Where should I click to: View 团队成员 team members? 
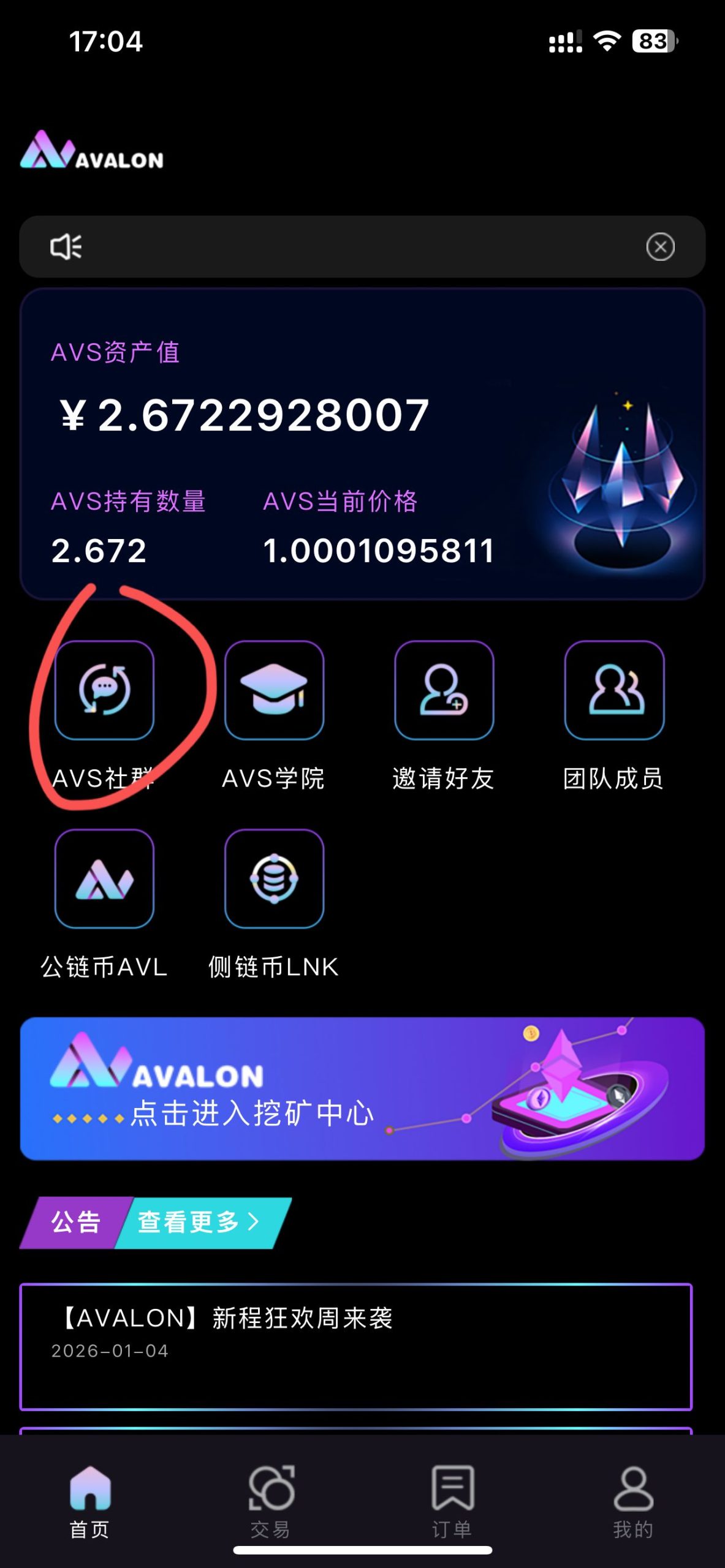coord(615,690)
